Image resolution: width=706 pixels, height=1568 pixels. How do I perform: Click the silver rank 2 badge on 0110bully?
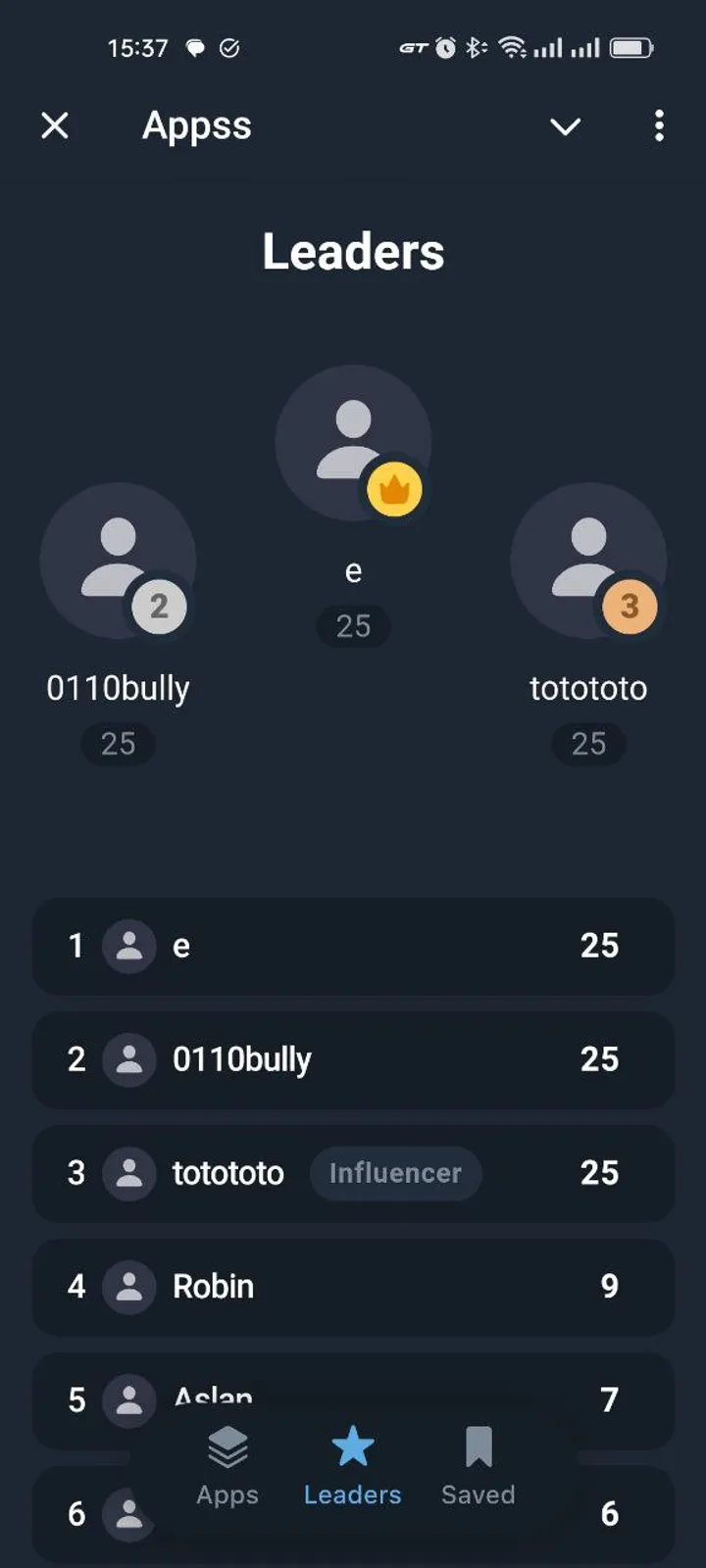[159, 606]
